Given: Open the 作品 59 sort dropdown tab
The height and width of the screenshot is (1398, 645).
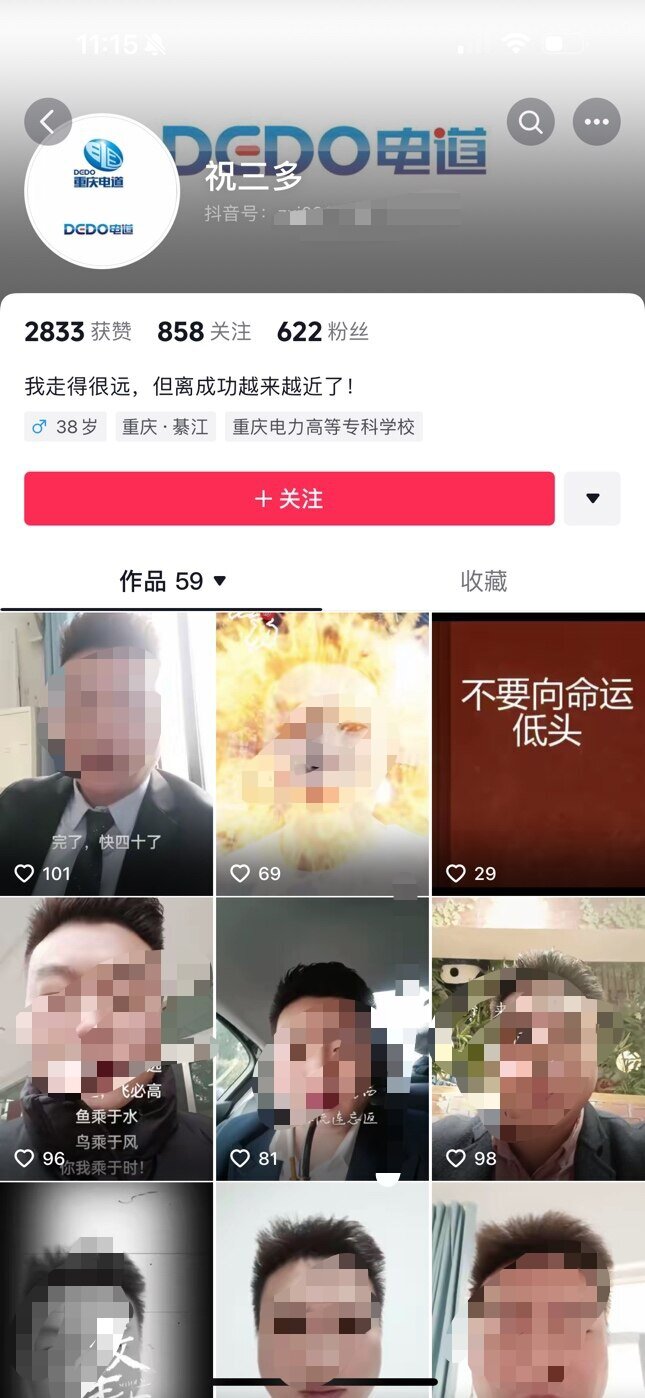Looking at the screenshot, I should pos(172,581).
